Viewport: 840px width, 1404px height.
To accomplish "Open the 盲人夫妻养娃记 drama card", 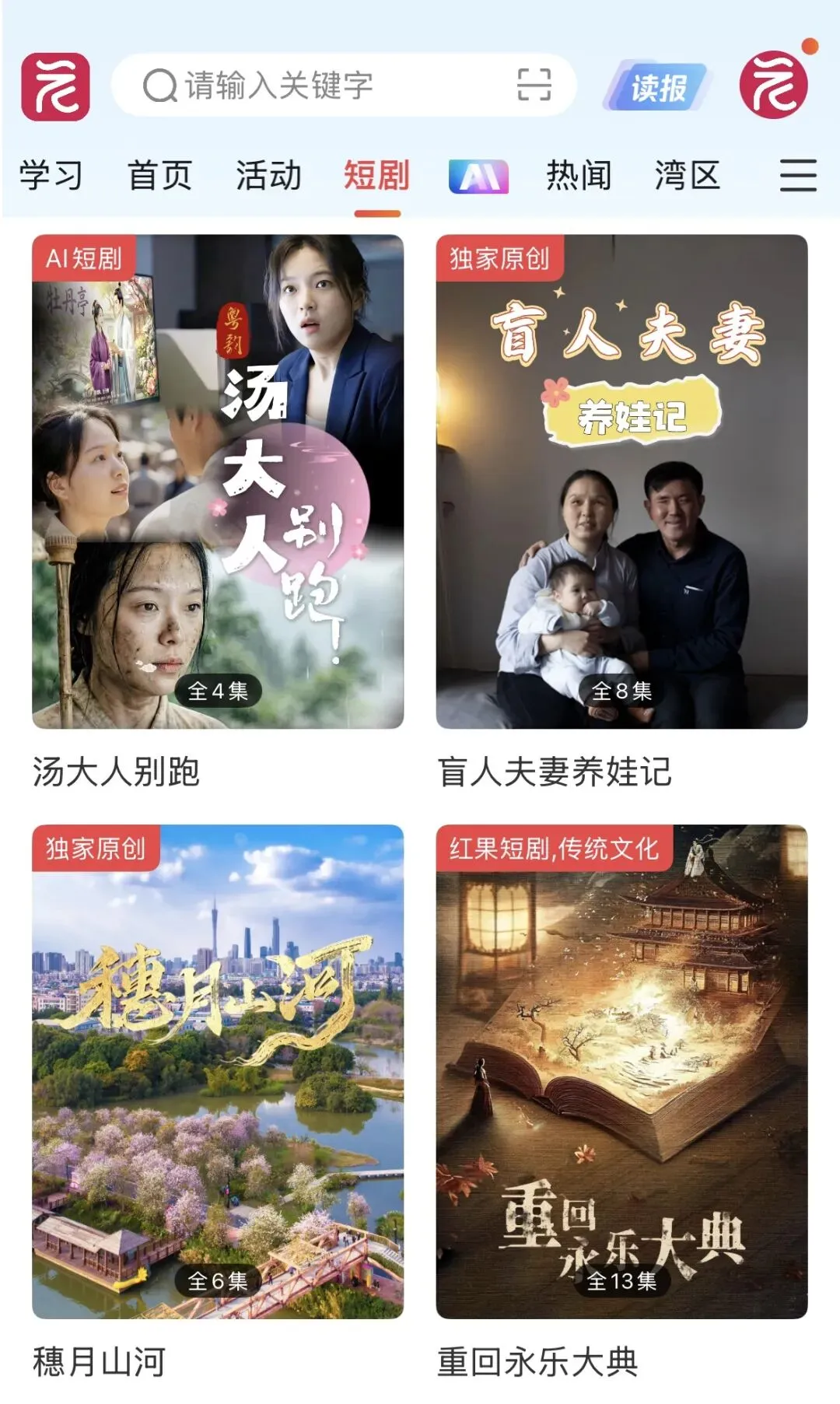I will [621, 482].
